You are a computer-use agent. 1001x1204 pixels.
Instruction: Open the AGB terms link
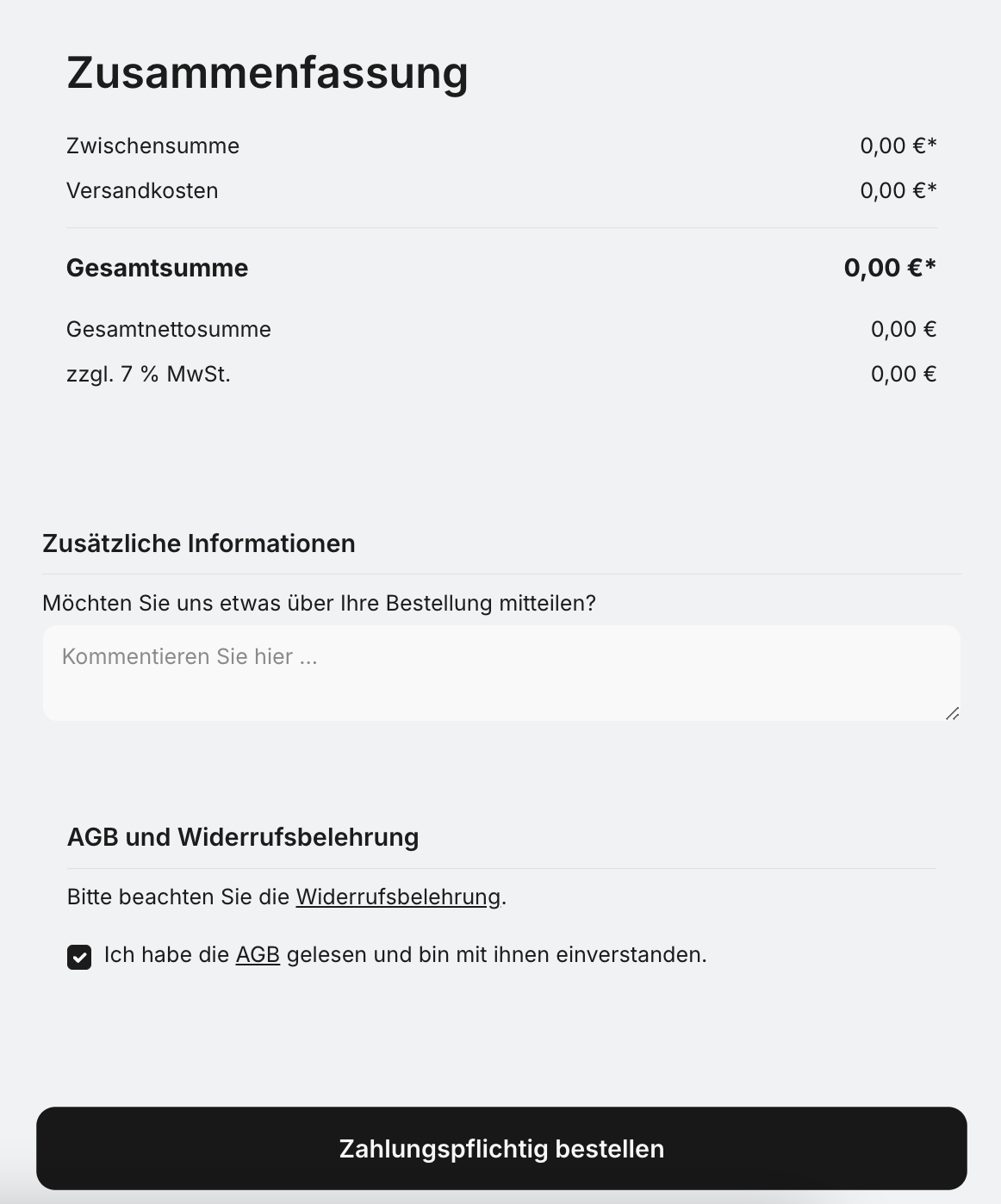(x=258, y=955)
